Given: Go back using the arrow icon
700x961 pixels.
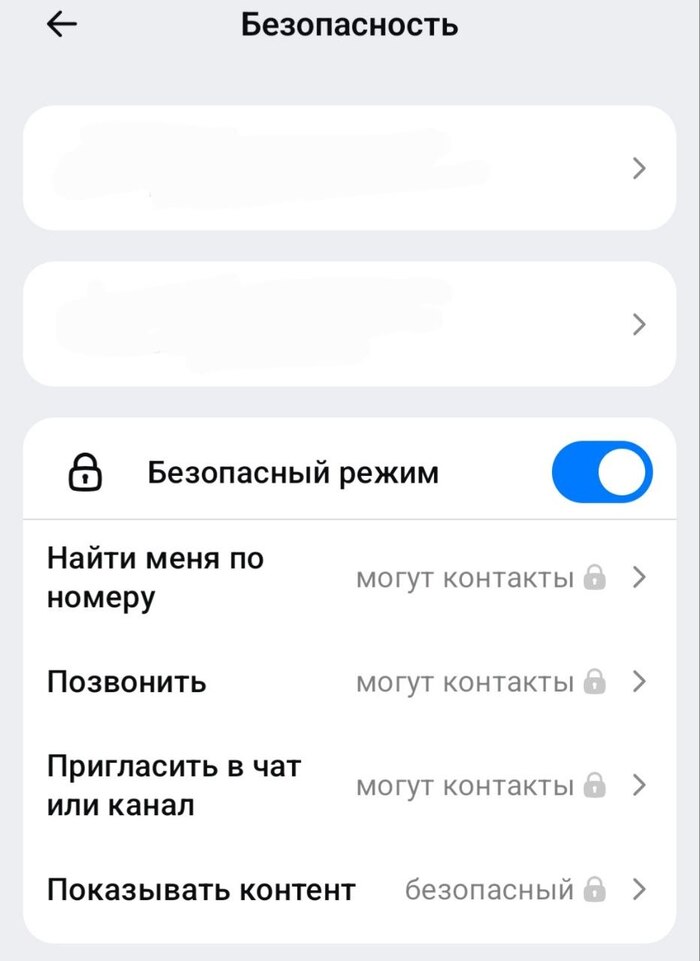Looking at the screenshot, I should pos(62,26).
